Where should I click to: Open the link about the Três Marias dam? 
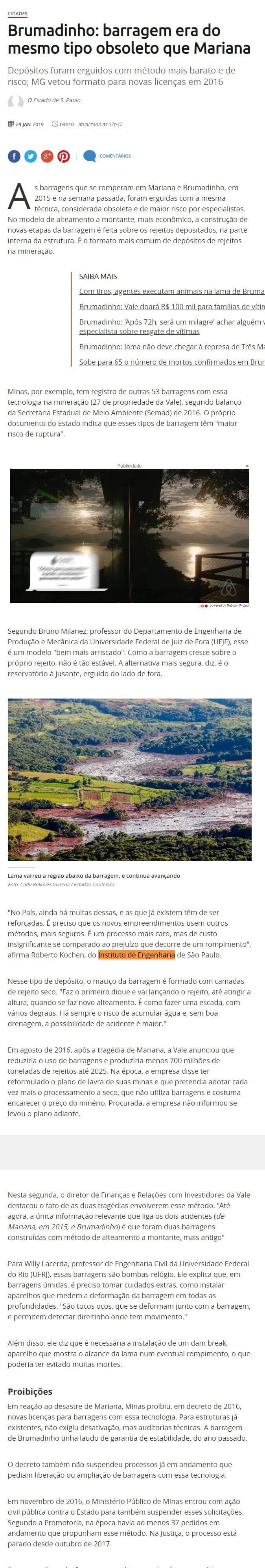pyautogui.click(x=171, y=347)
